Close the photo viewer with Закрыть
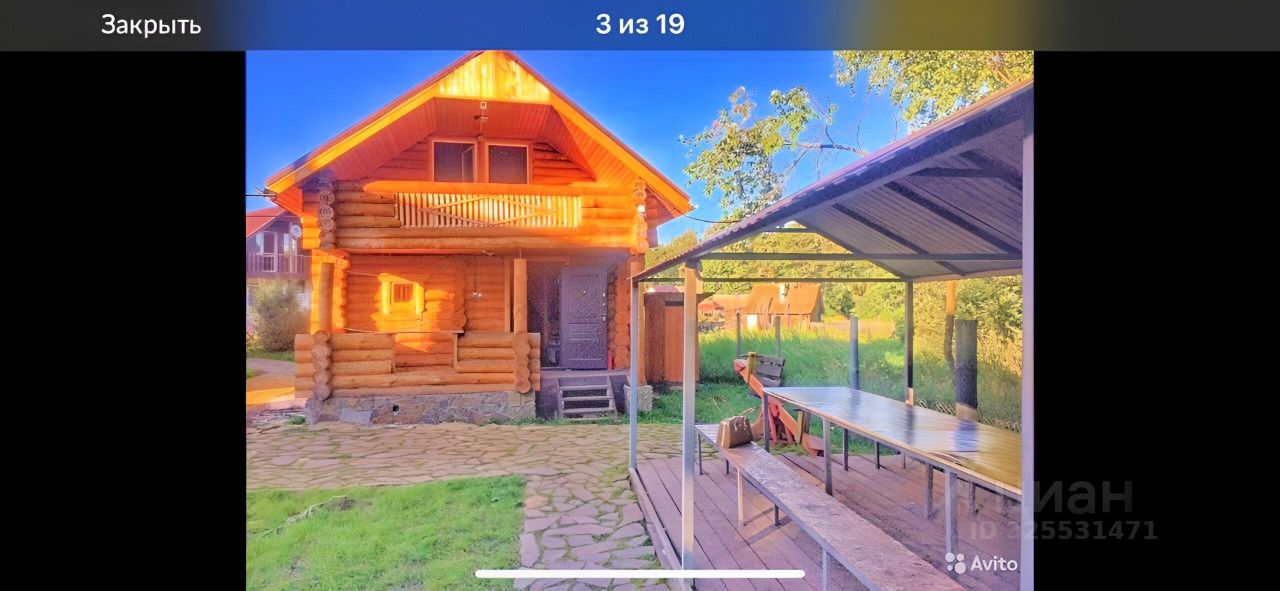The width and height of the screenshot is (1280, 591). pos(151,25)
